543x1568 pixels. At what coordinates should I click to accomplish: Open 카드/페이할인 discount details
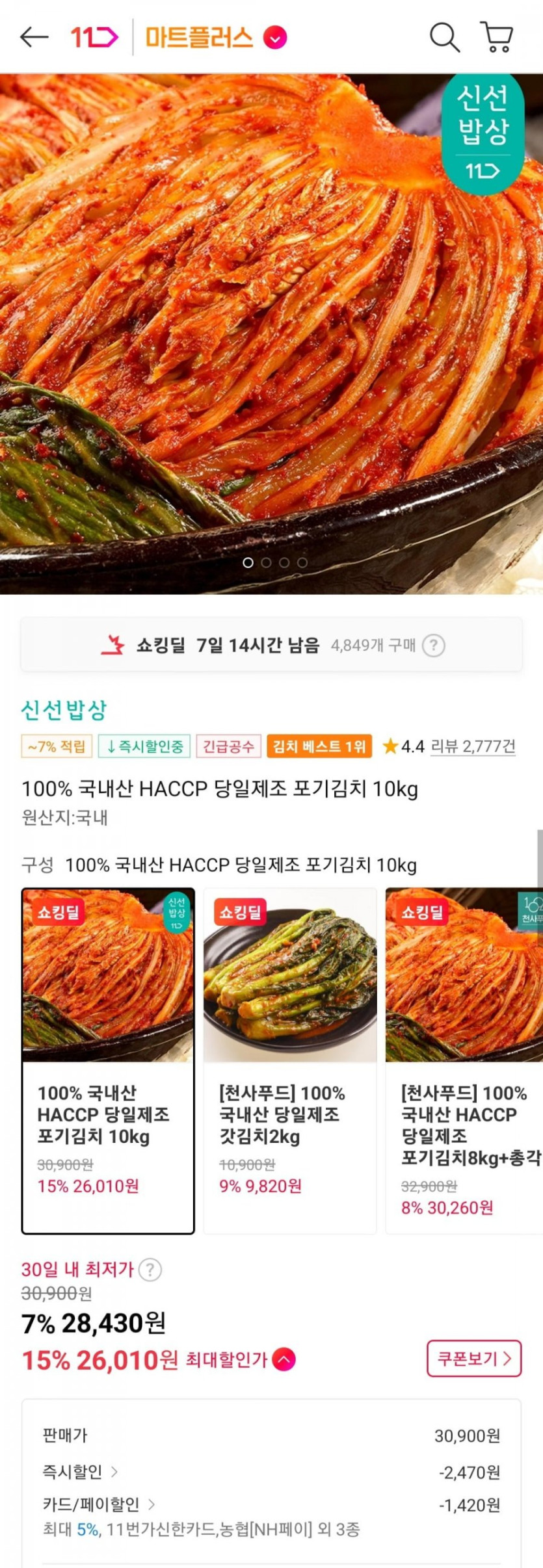[99, 1504]
